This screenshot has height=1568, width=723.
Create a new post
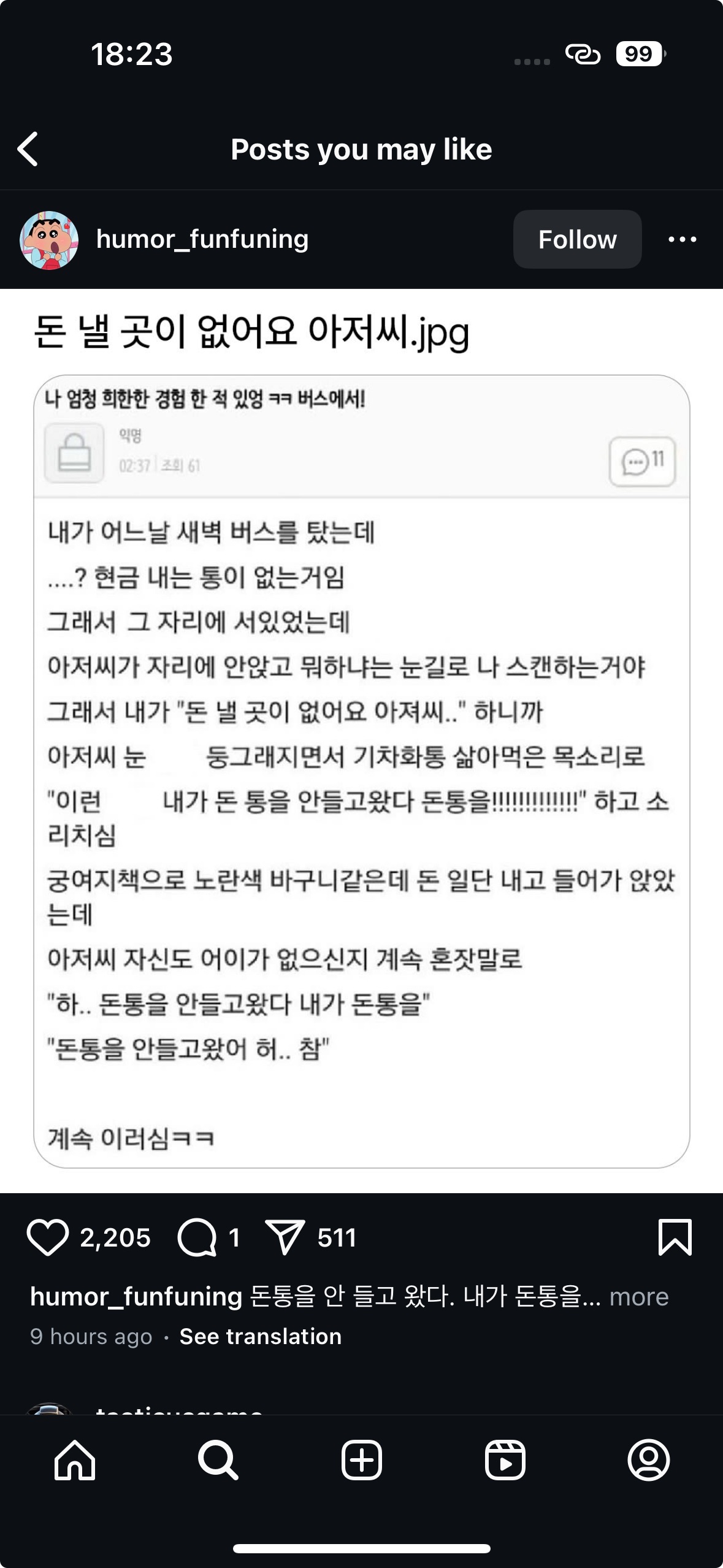[x=361, y=1460]
